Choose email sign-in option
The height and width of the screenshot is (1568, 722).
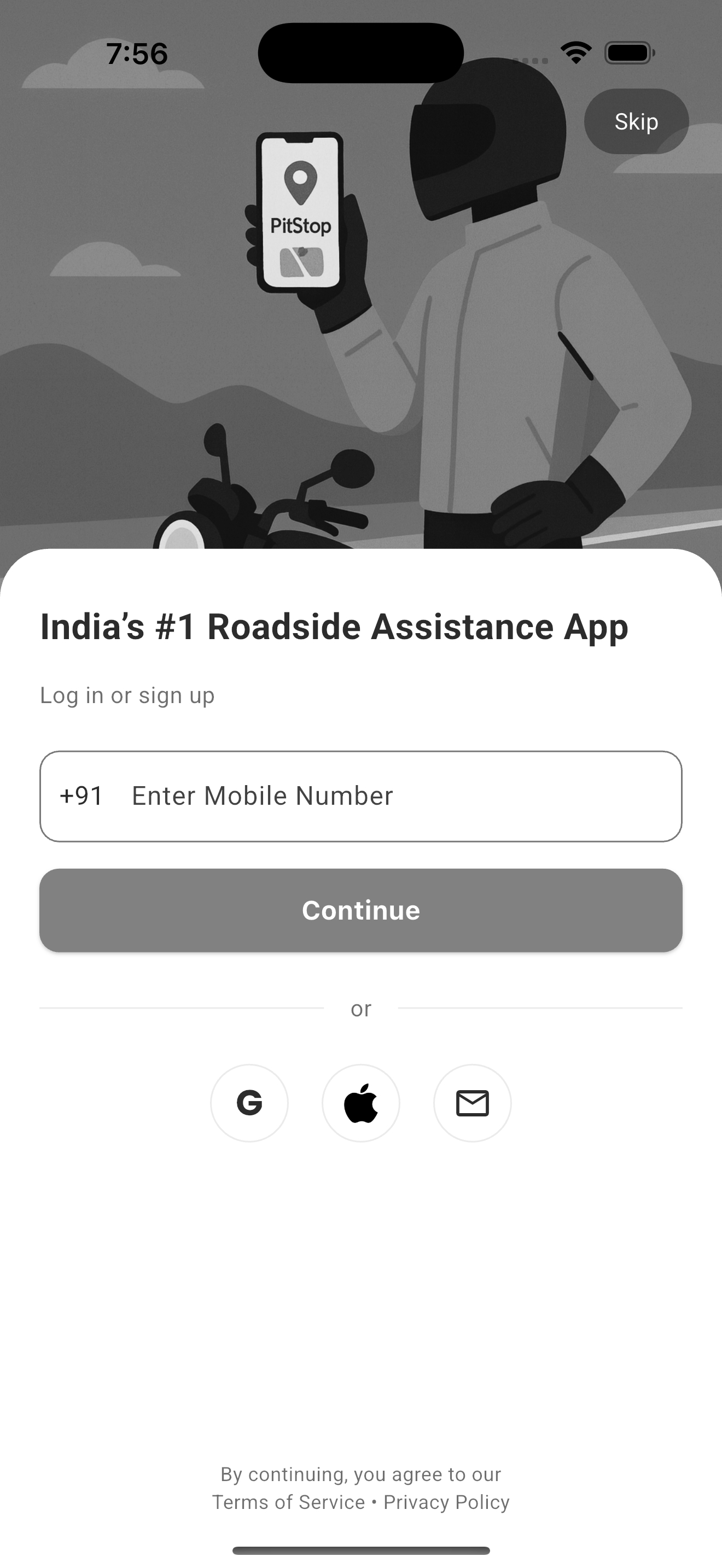tap(472, 1102)
